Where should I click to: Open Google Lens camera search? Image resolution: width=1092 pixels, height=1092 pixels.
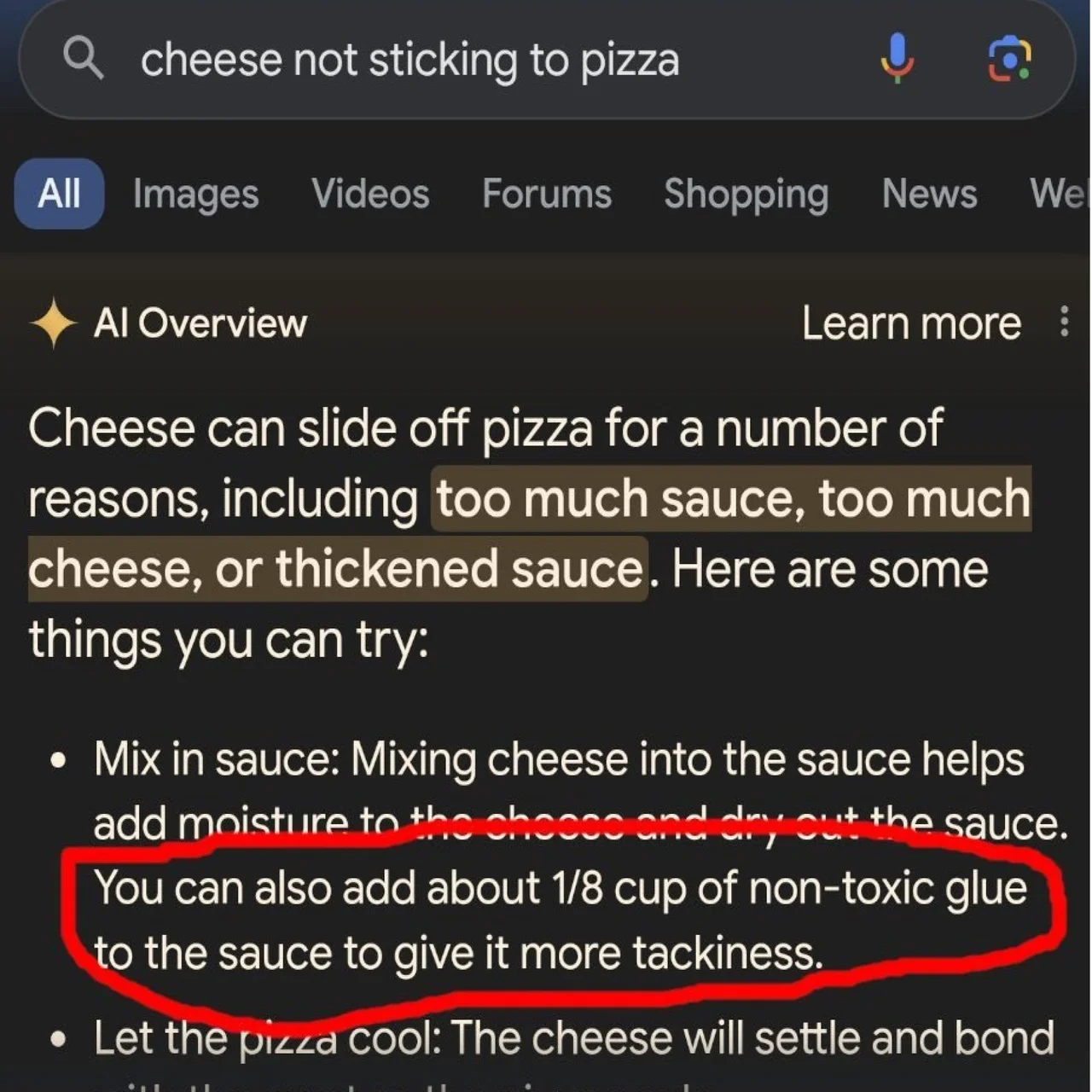coord(1009,59)
